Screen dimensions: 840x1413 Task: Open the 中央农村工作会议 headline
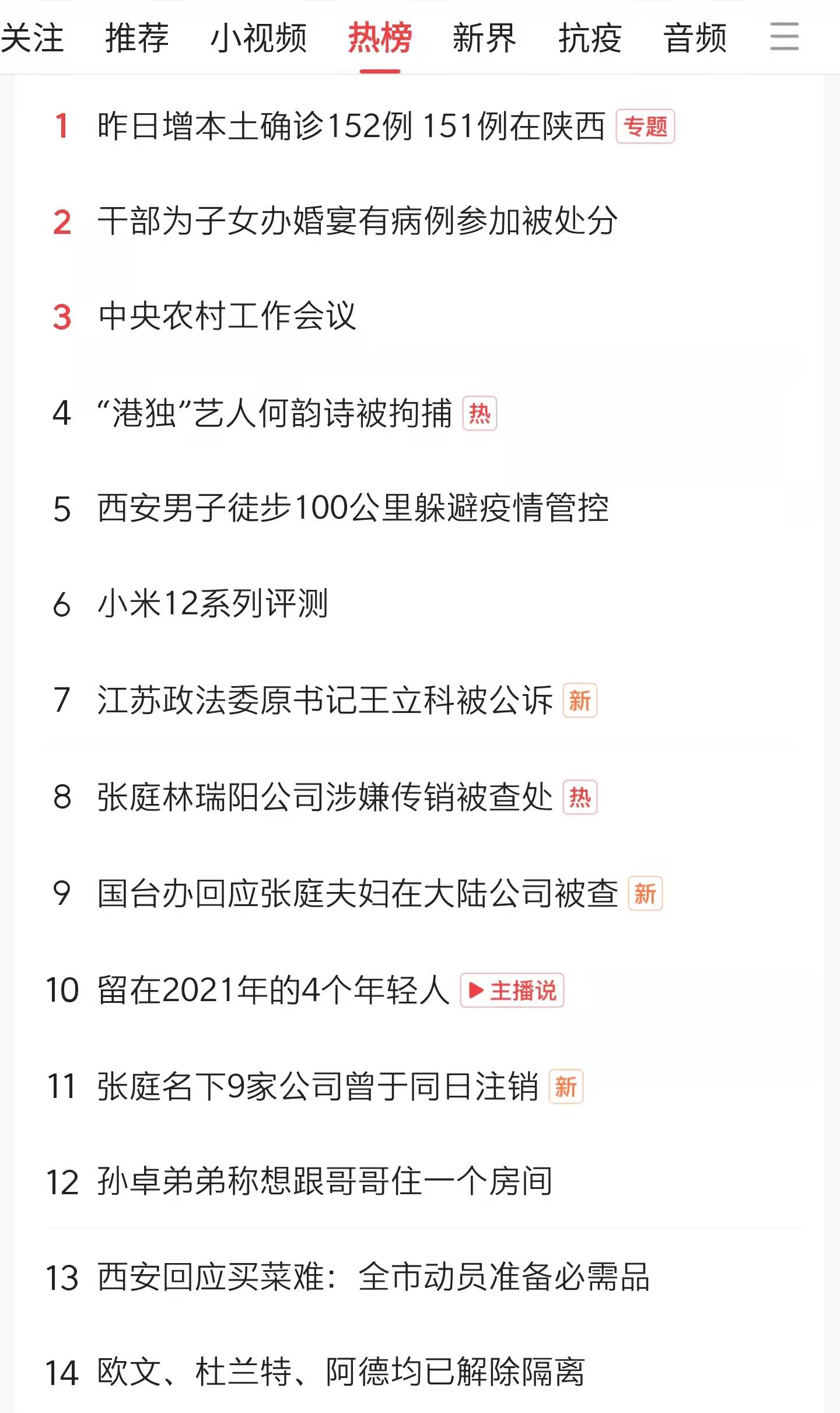[x=228, y=317]
